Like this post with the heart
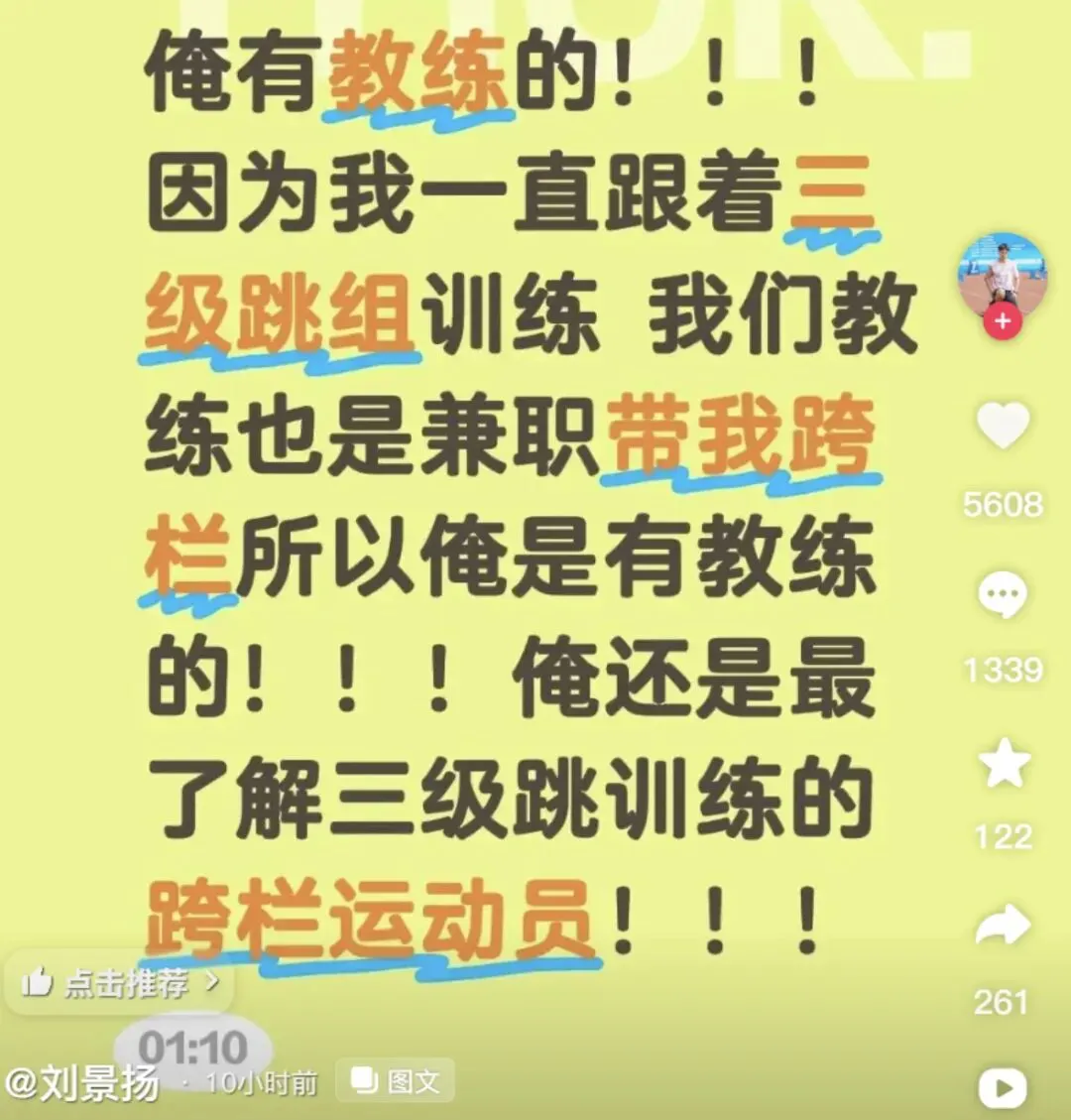 pos(1003,426)
